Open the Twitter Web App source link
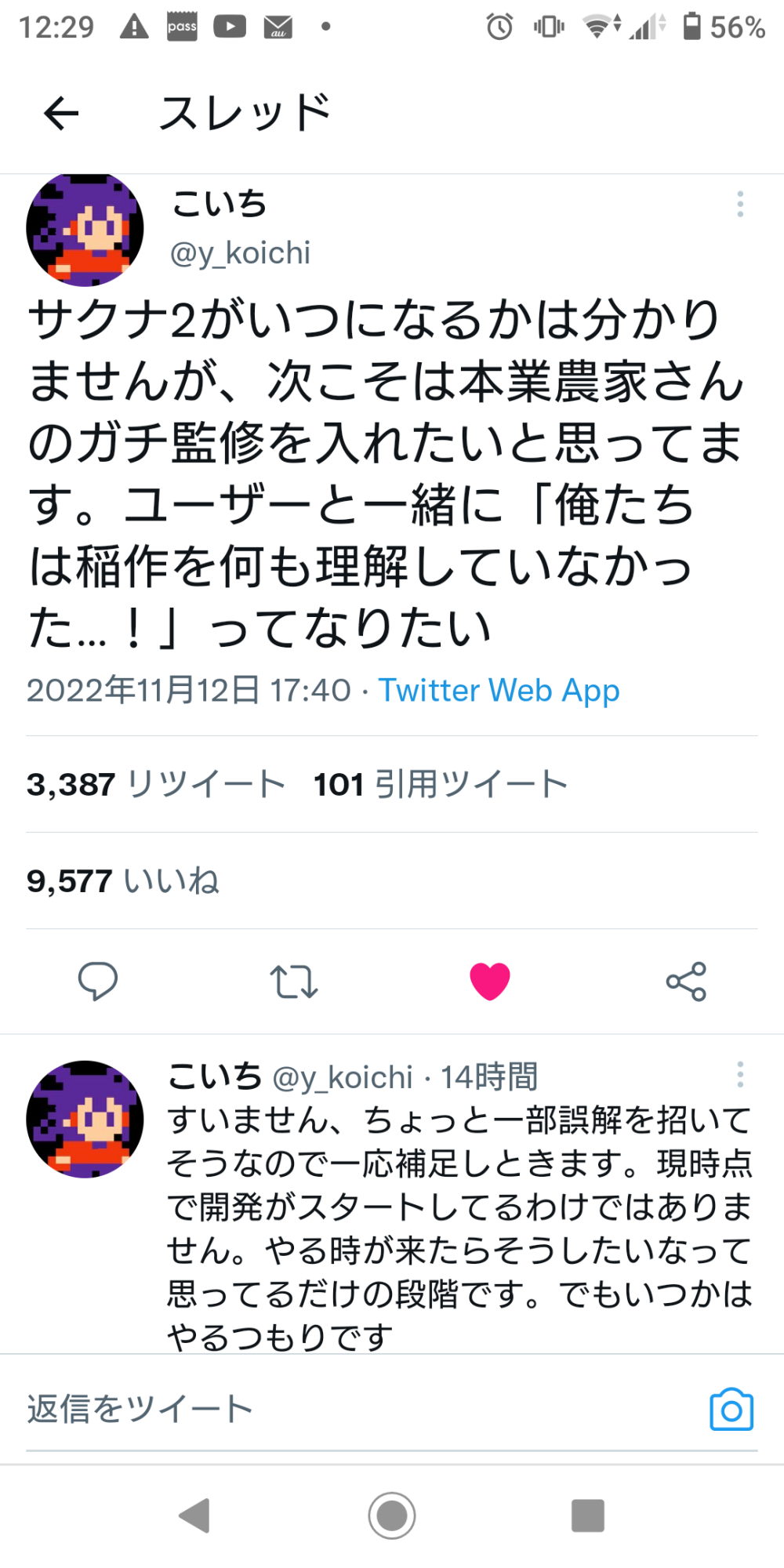The height and width of the screenshot is (1568, 784). point(499,691)
